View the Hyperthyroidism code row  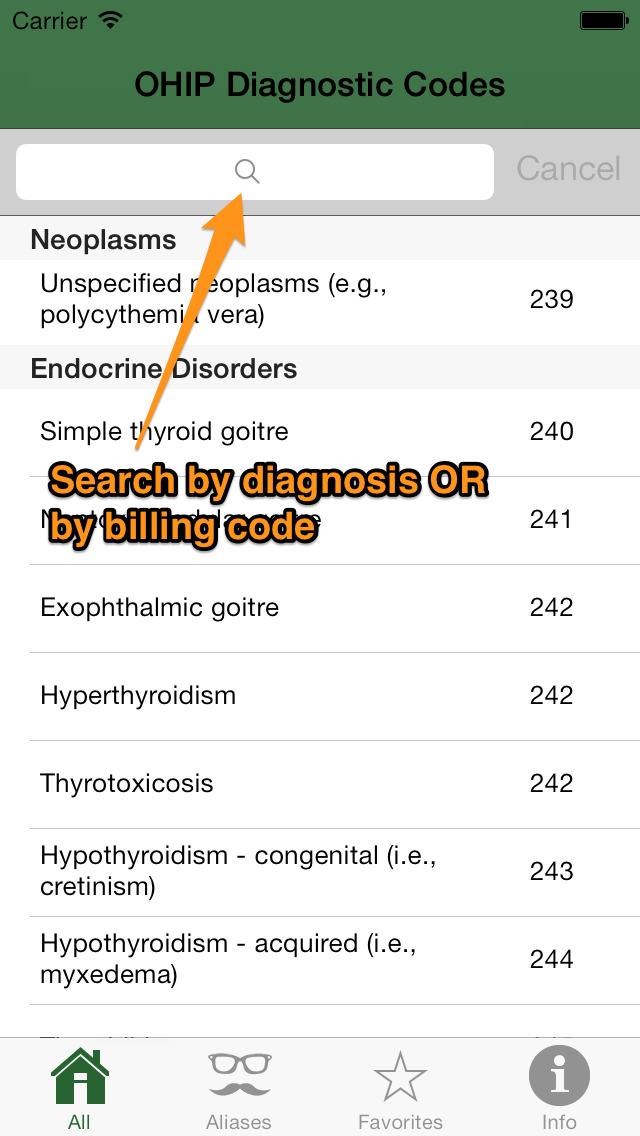pyautogui.click(x=320, y=696)
